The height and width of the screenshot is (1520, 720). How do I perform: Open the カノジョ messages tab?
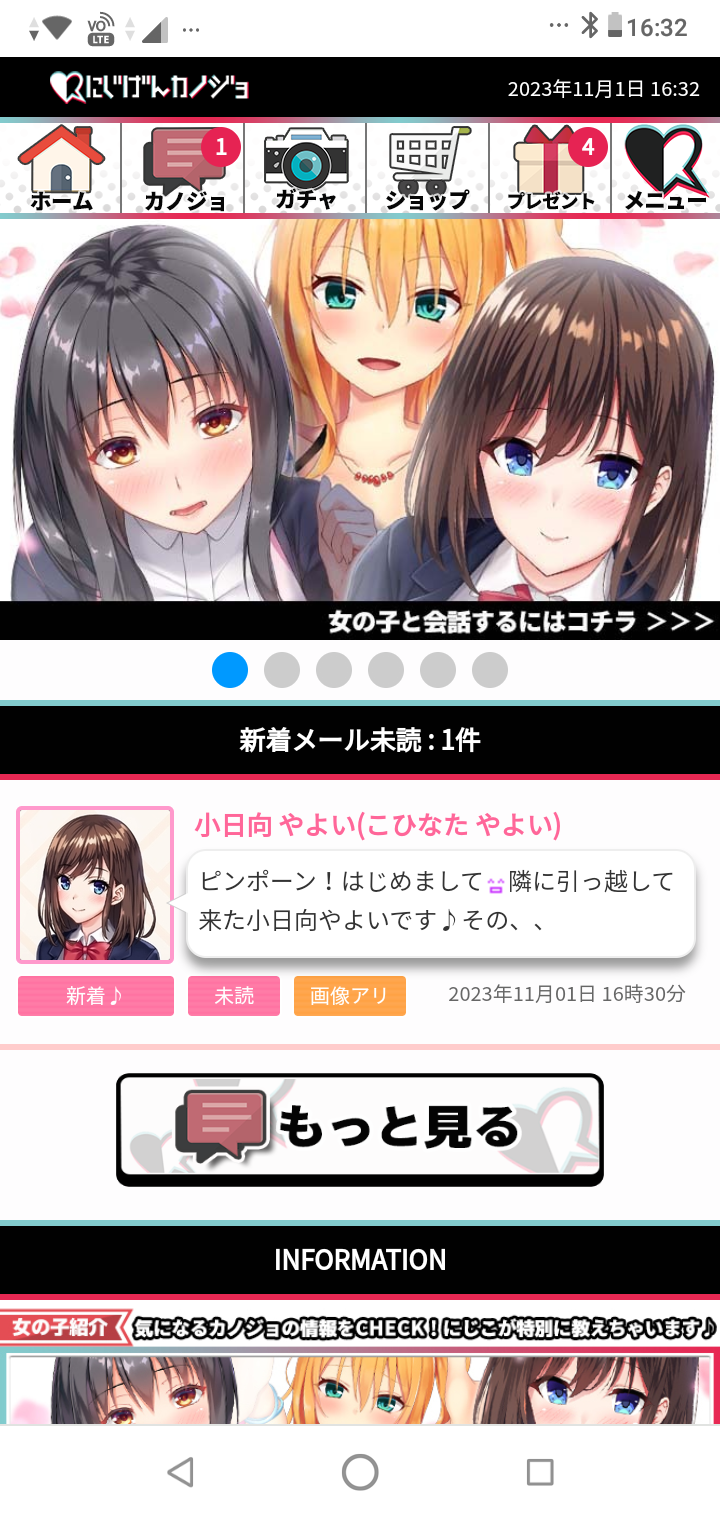click(183, 168)
